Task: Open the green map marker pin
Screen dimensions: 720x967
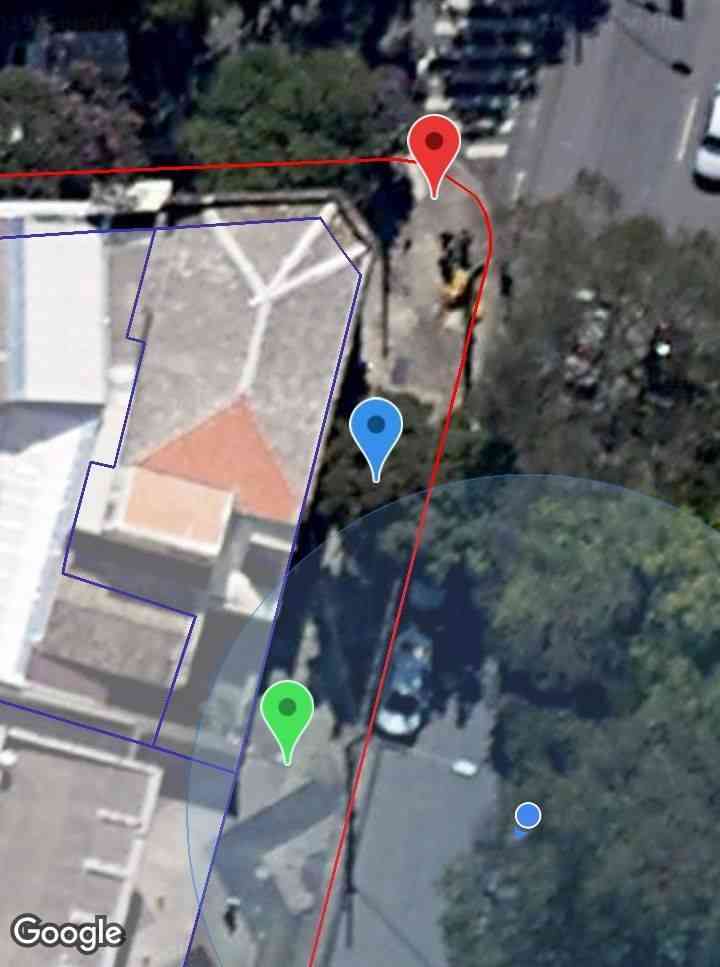Action: coord(287,712)
